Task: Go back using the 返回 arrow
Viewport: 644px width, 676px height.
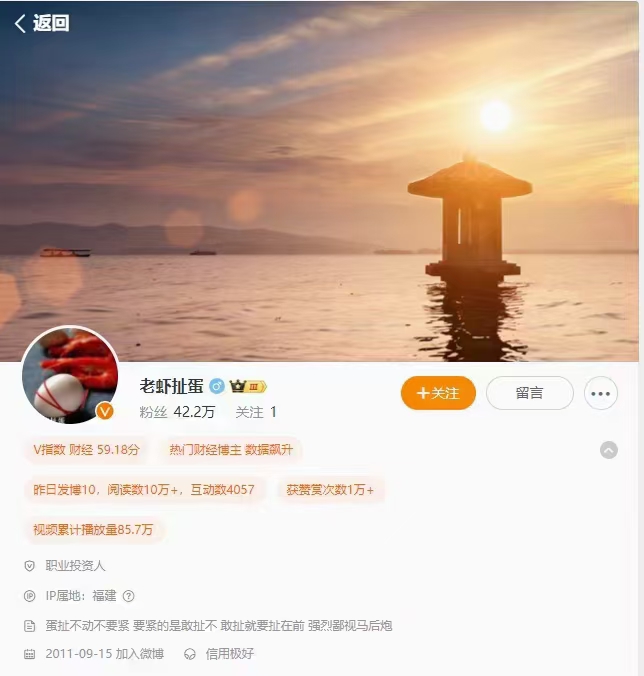Action: coord(41,23)
